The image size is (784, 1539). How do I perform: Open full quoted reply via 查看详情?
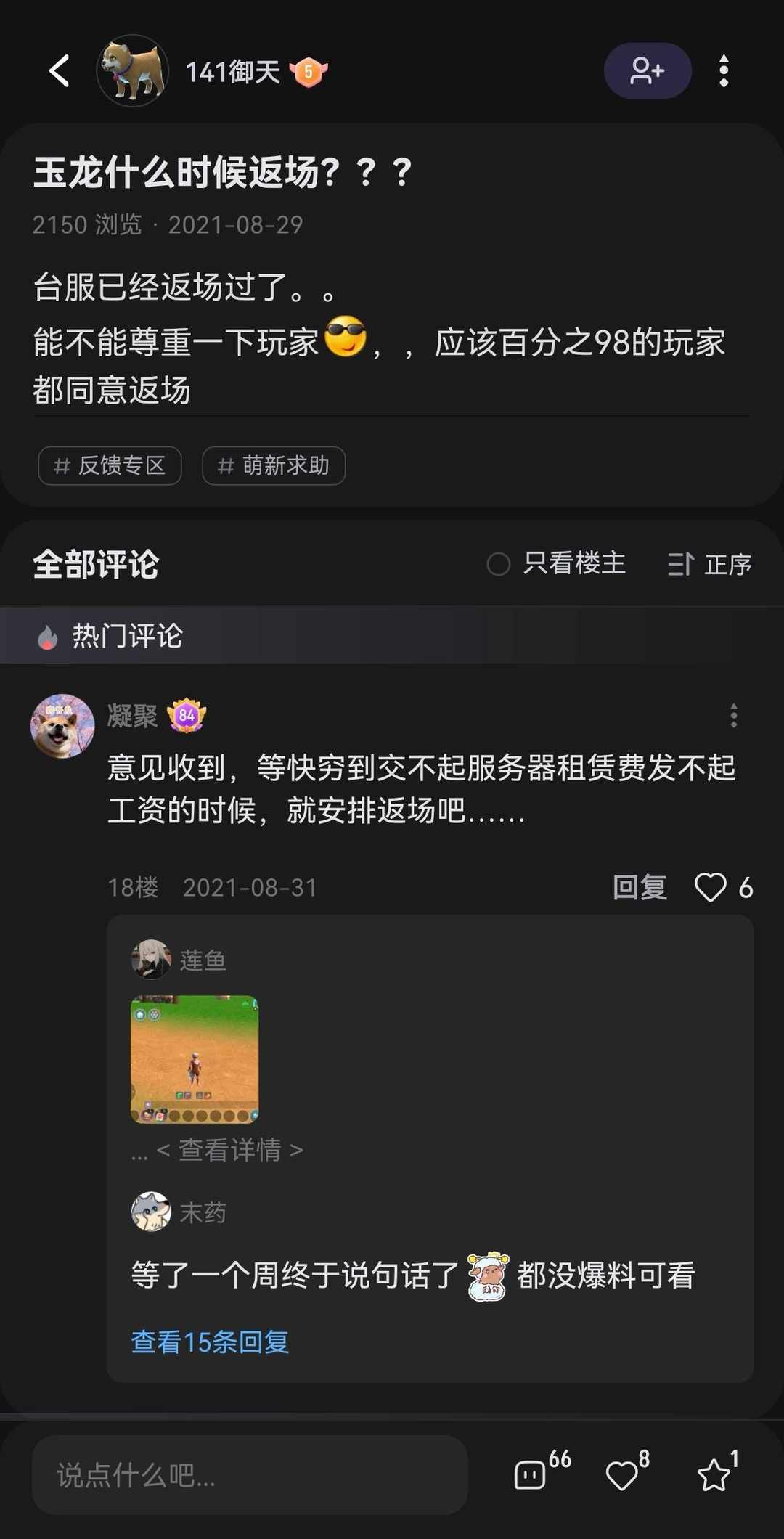pyautogui.click(x=226, y=1149)
